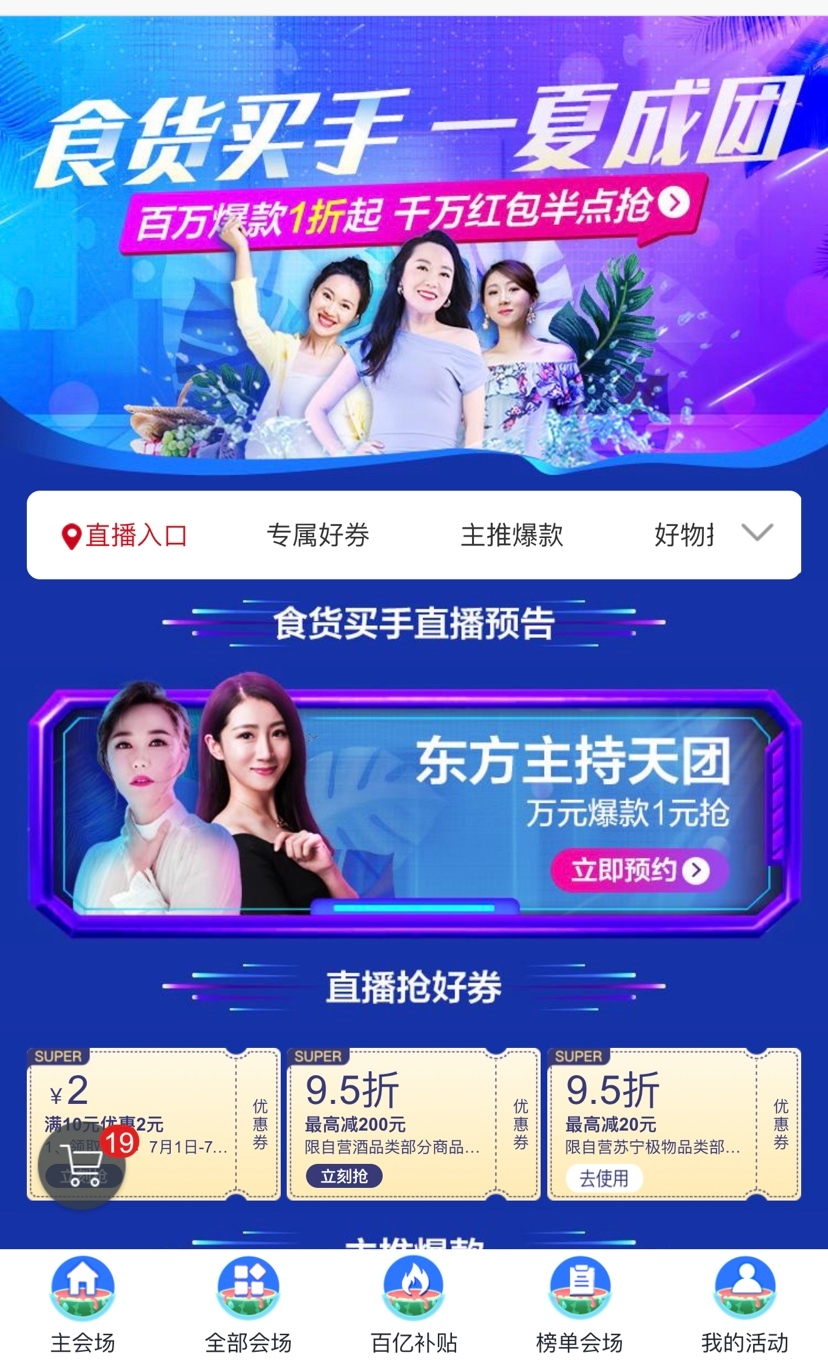Tap 去使用 on the 苏宁极物 9.5折 coupon
Viewport: 828px width, 1360px height.
(x=604, y=1178)
